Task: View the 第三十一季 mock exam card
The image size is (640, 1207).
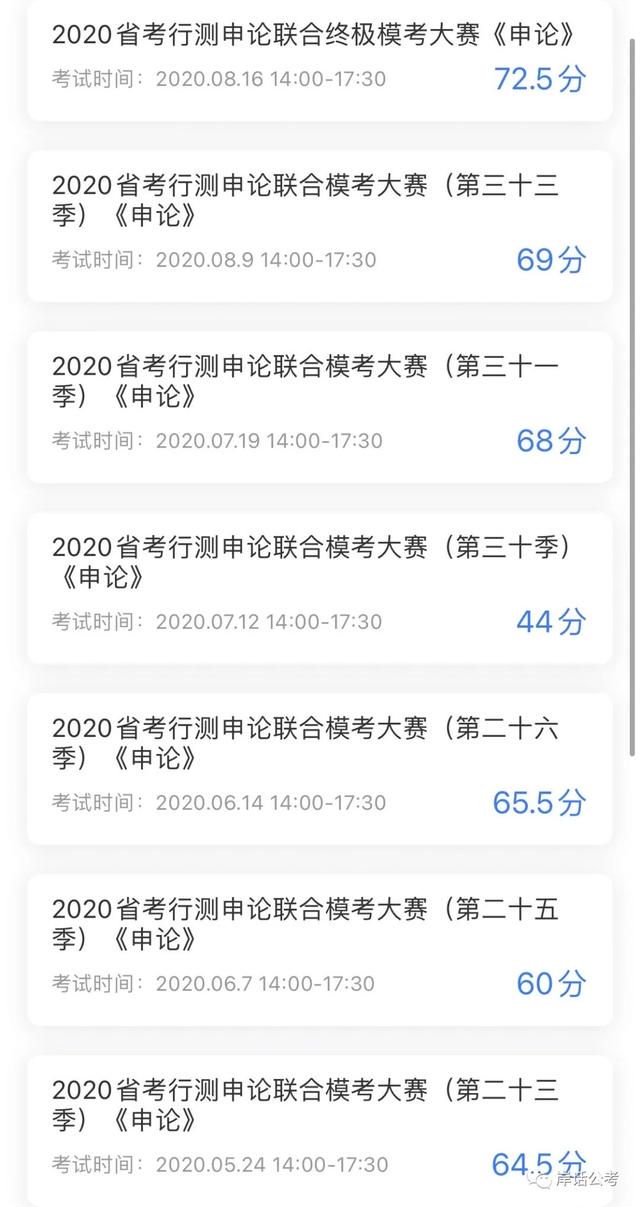Action: click(319, 407)
